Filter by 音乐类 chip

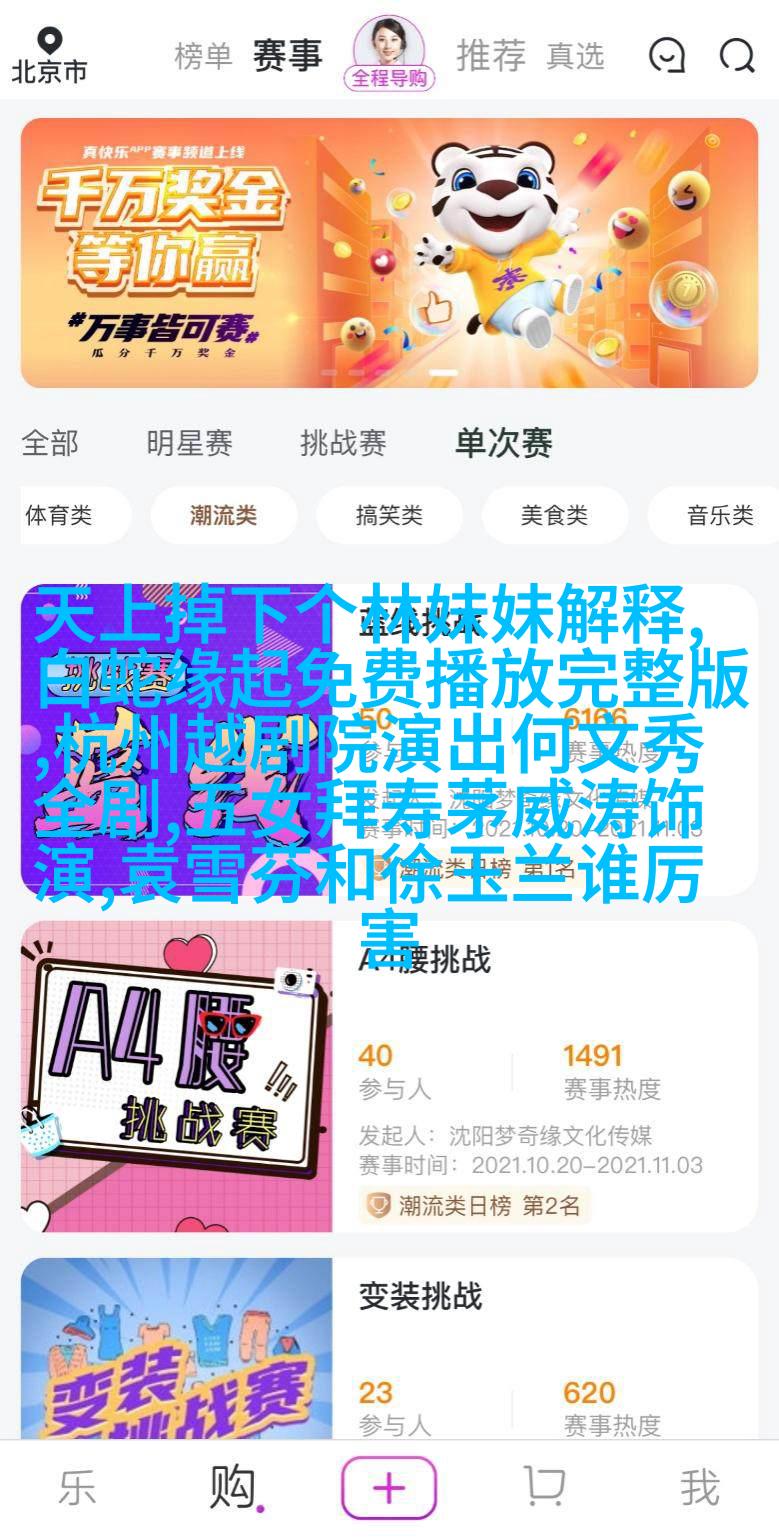pos(719,515)
